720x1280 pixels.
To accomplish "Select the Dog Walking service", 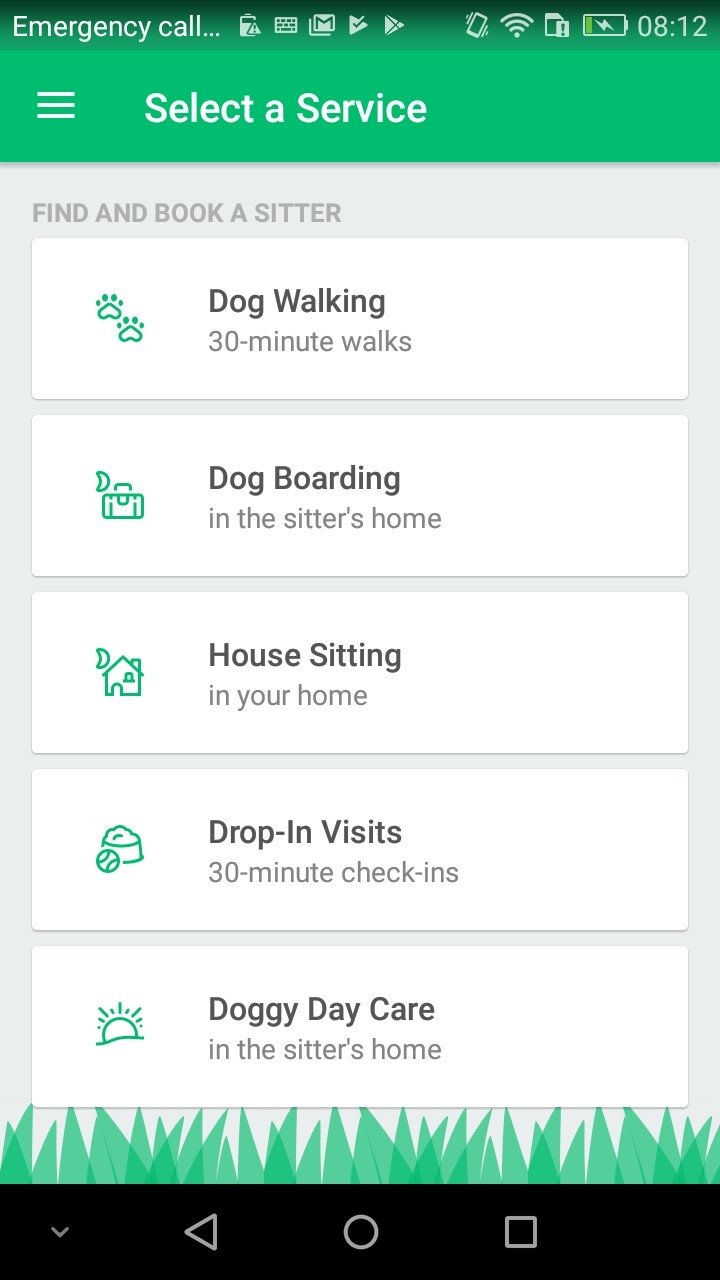I will 360,318.
